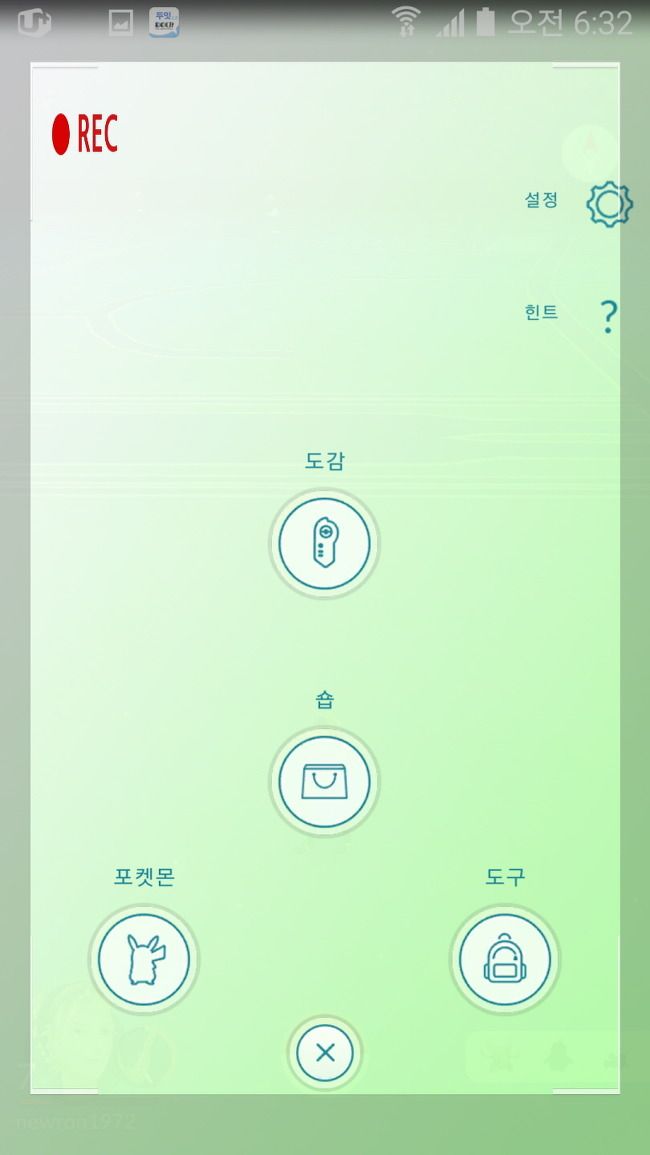Open the 힌트 hints question mark

608,317
